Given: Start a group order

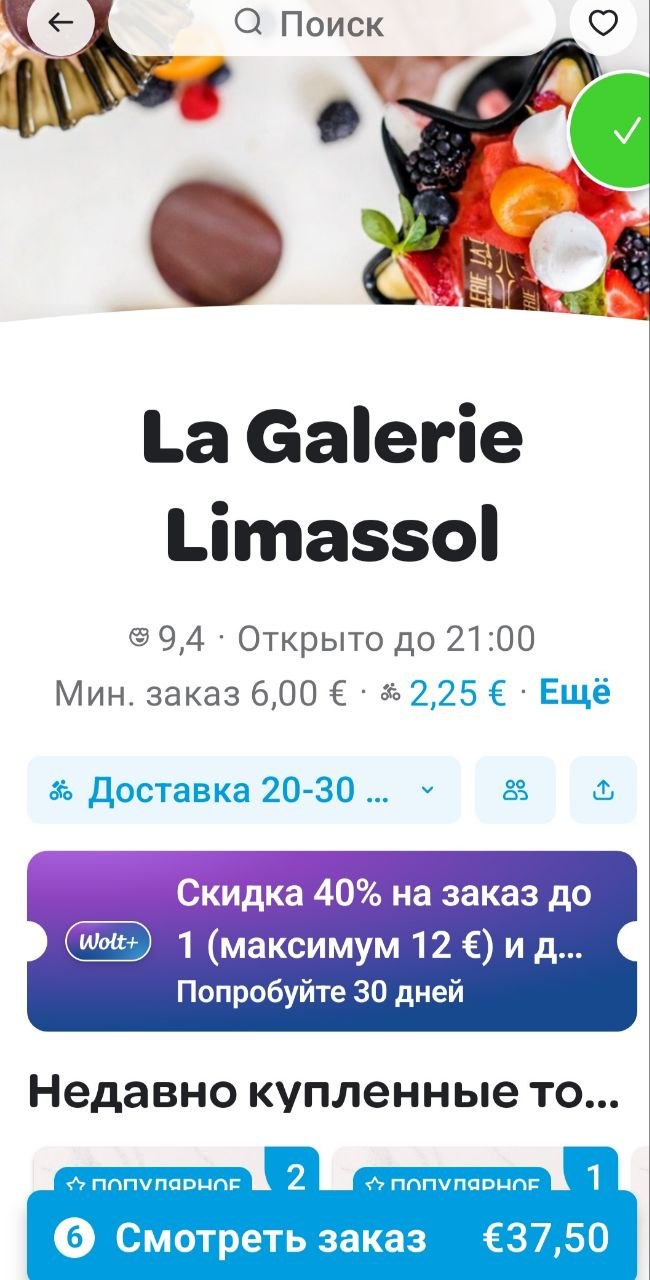Looking at the screenshot, I should point(515,790).
